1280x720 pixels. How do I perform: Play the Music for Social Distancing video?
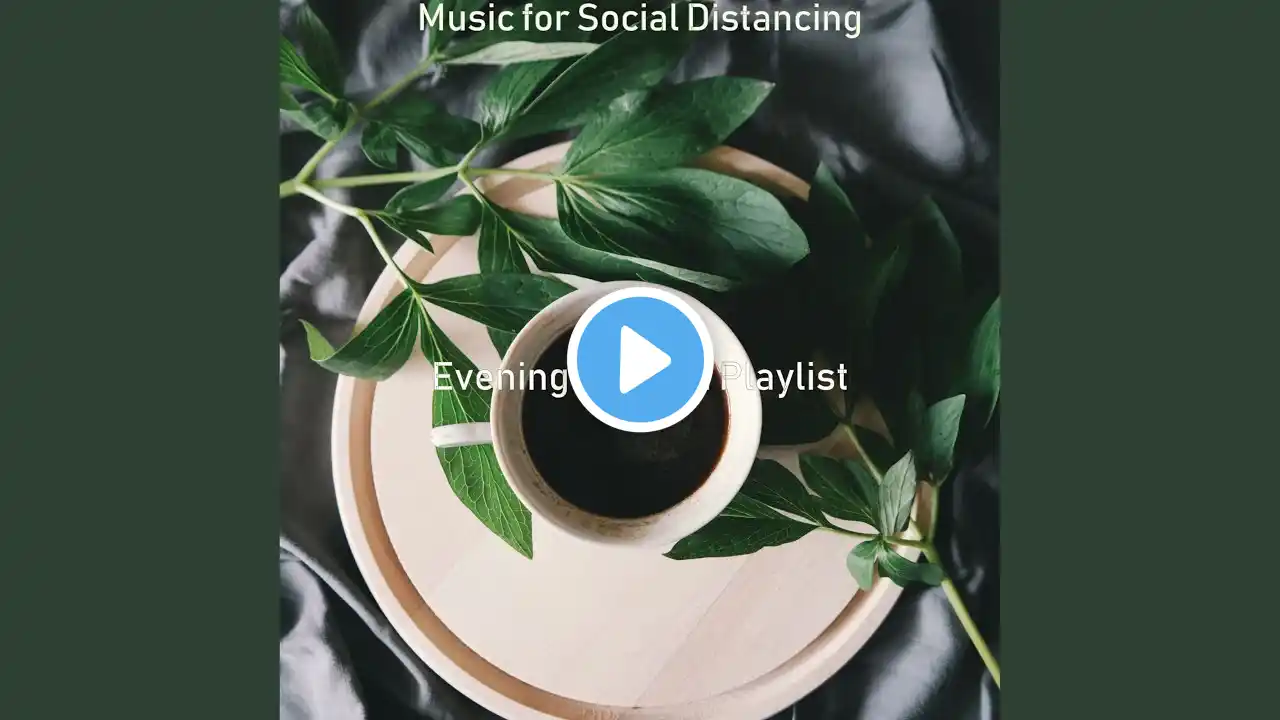point(640,359)
